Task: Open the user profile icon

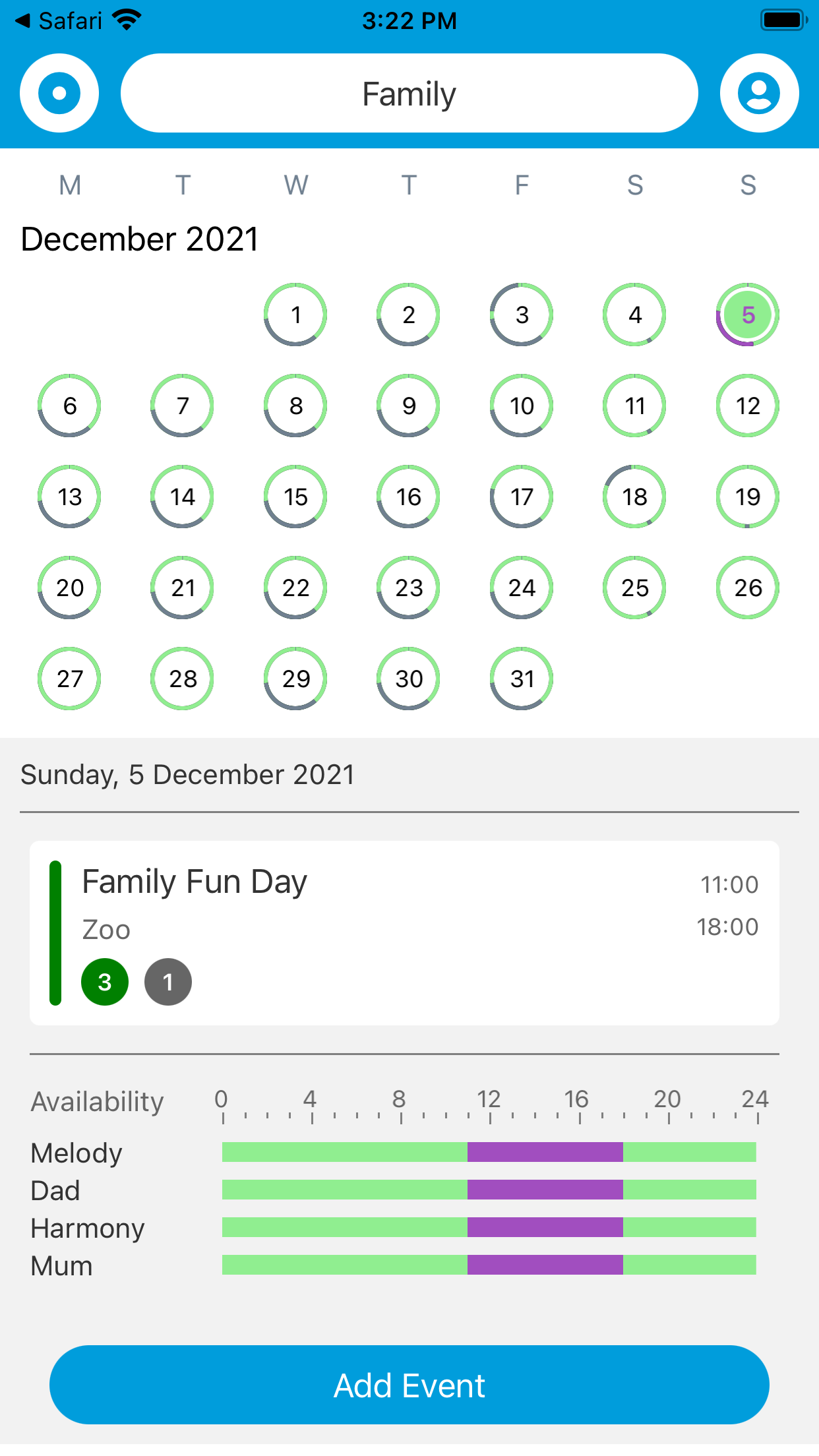Action: click(759, 93)
